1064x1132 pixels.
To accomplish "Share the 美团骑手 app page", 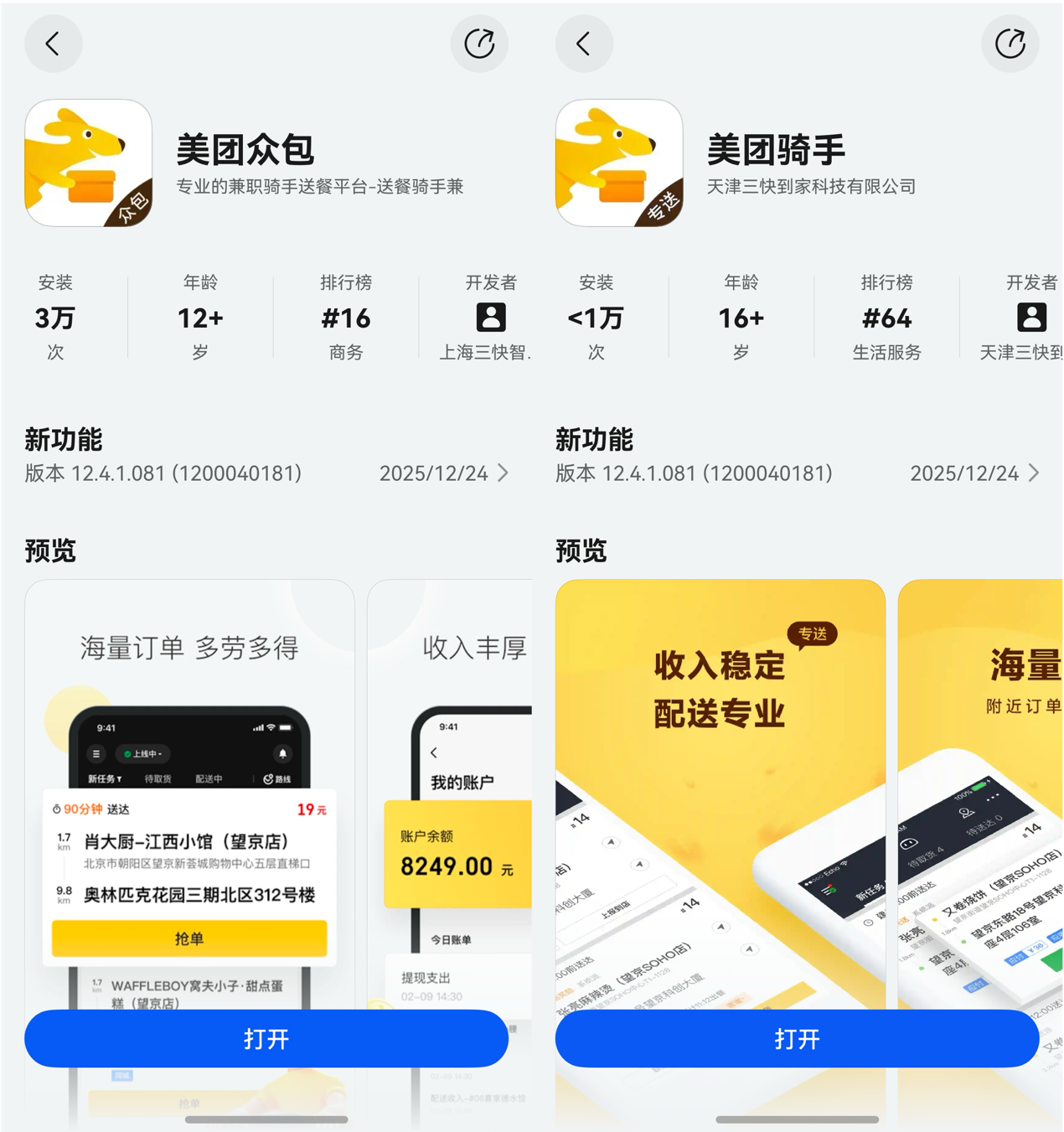I will (x=1010, y=44).
